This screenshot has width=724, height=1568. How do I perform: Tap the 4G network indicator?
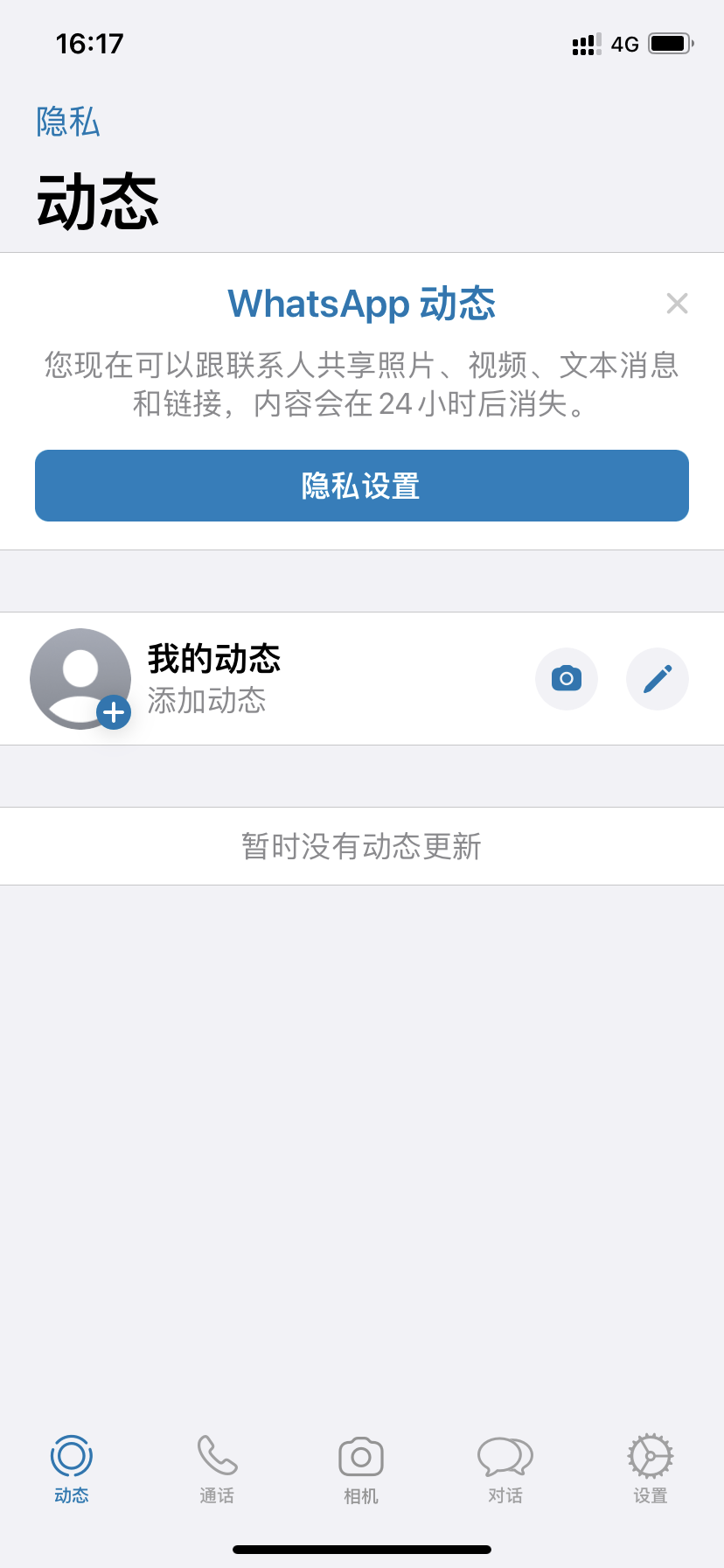click(626, 44)
